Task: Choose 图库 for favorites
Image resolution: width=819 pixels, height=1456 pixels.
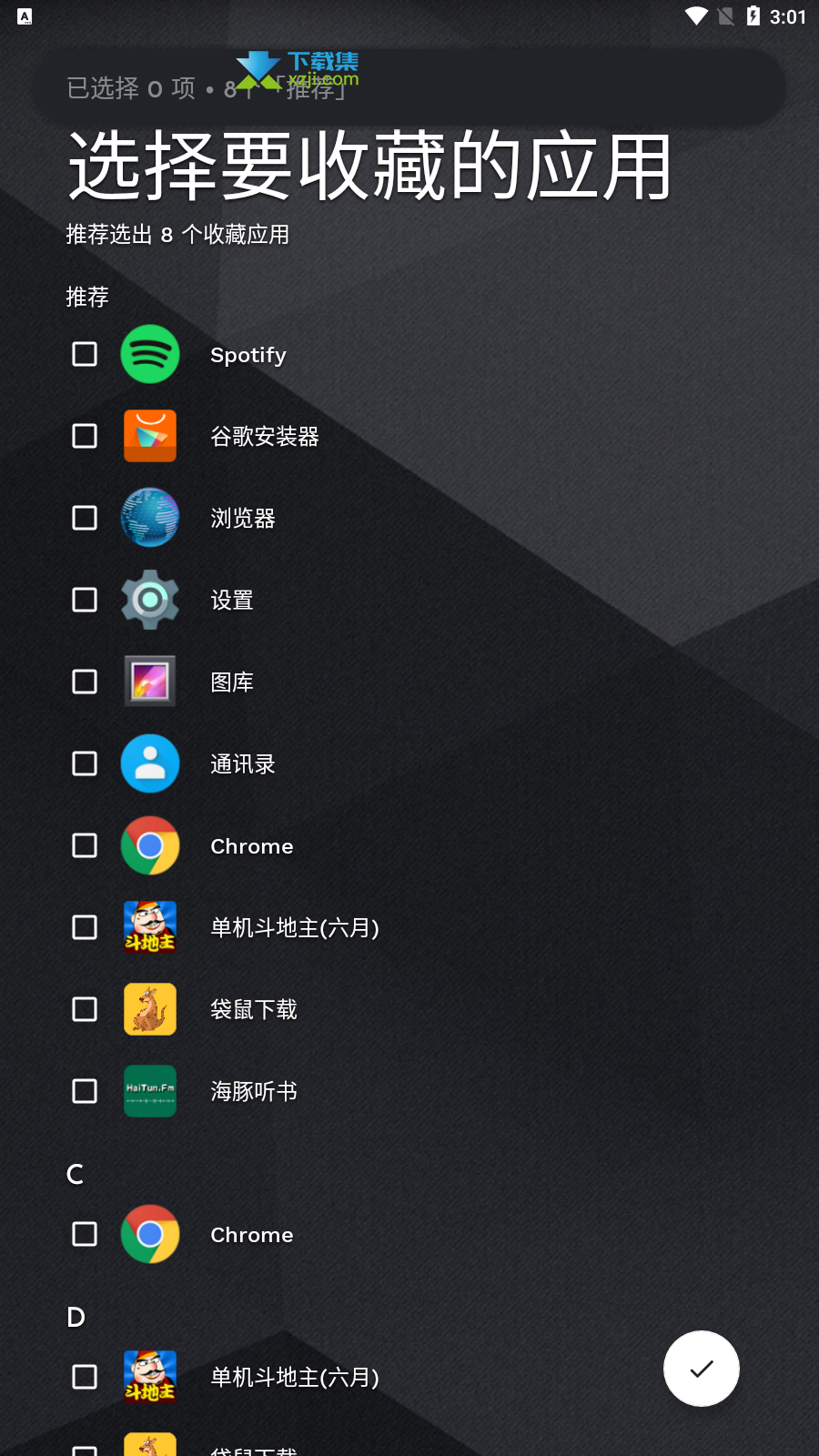Action: click(x=85, y=682)
